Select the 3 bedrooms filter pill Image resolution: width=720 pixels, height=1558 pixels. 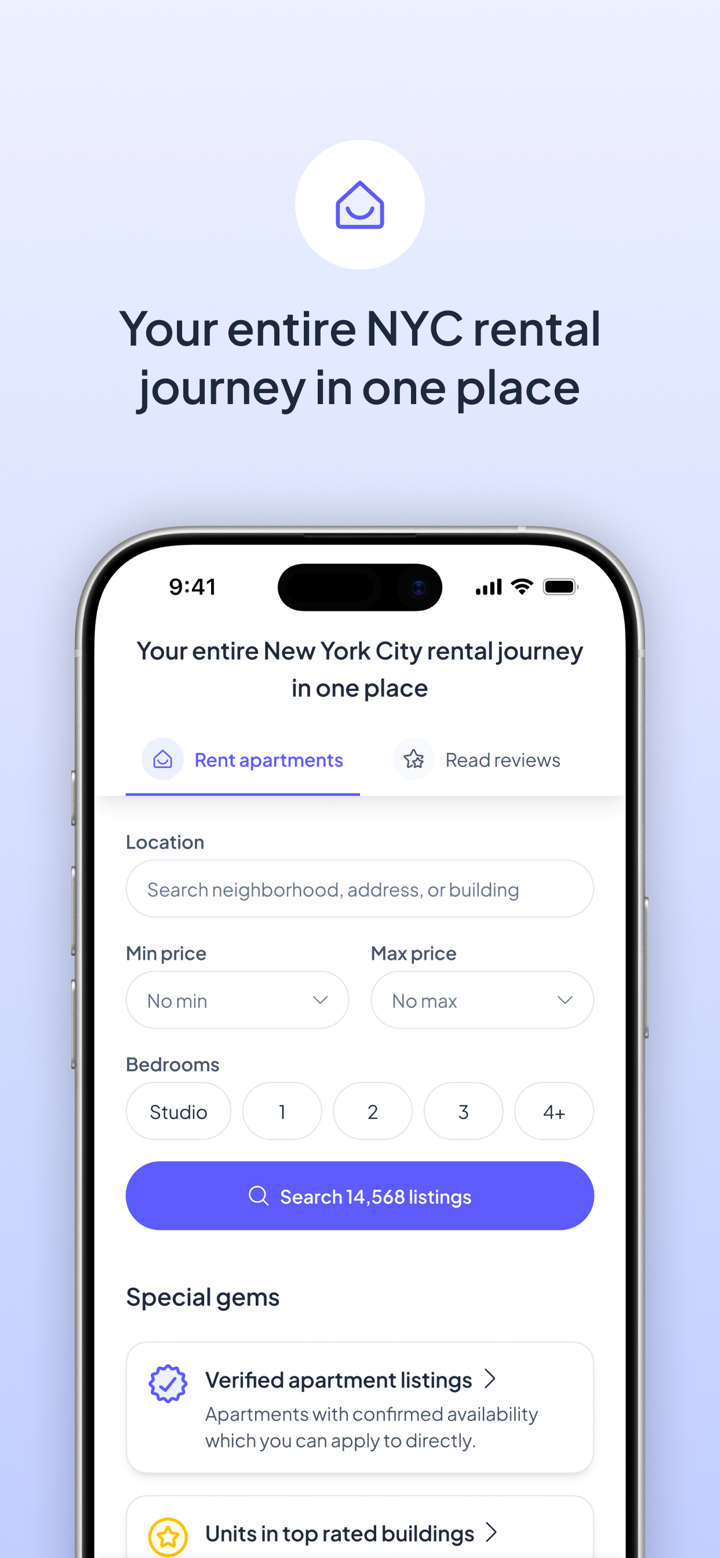[463, 1111]
